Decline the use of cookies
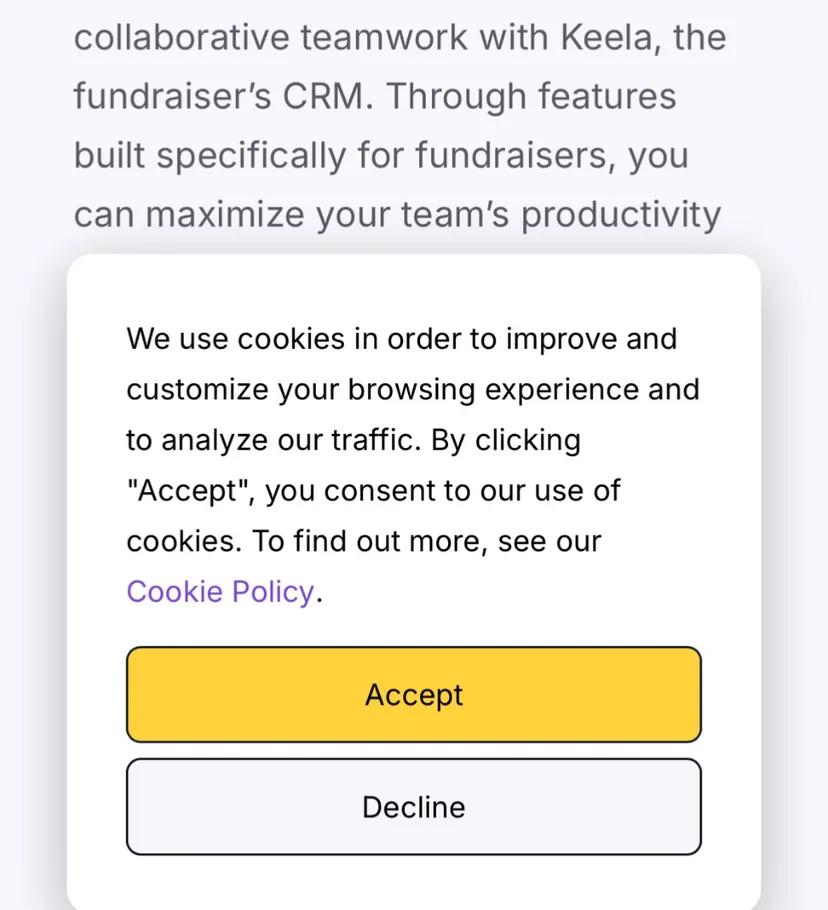This screenshot has height=910, width=828. click(413, 807)
